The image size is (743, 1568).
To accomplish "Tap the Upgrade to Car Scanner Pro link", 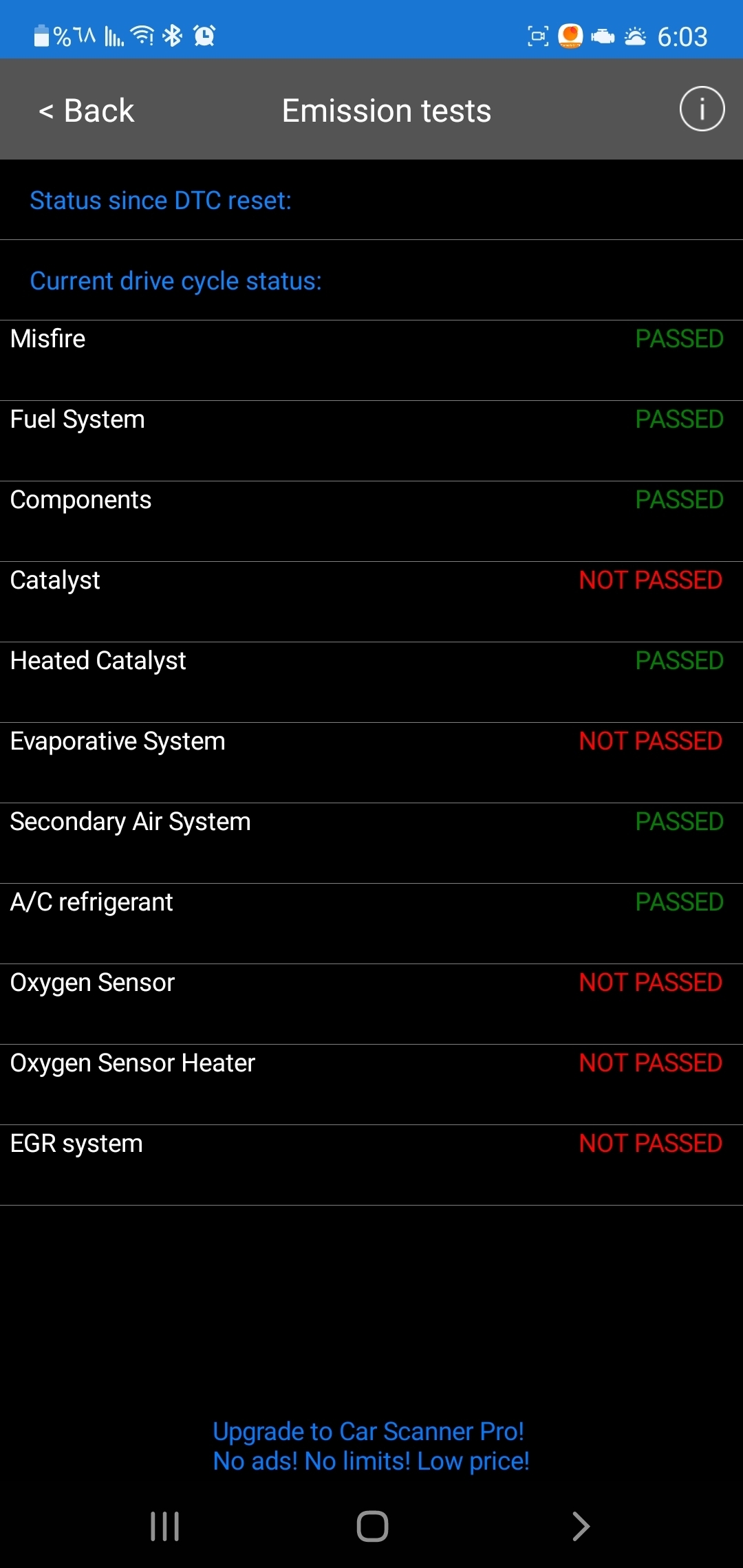I will coord(371,1446).
